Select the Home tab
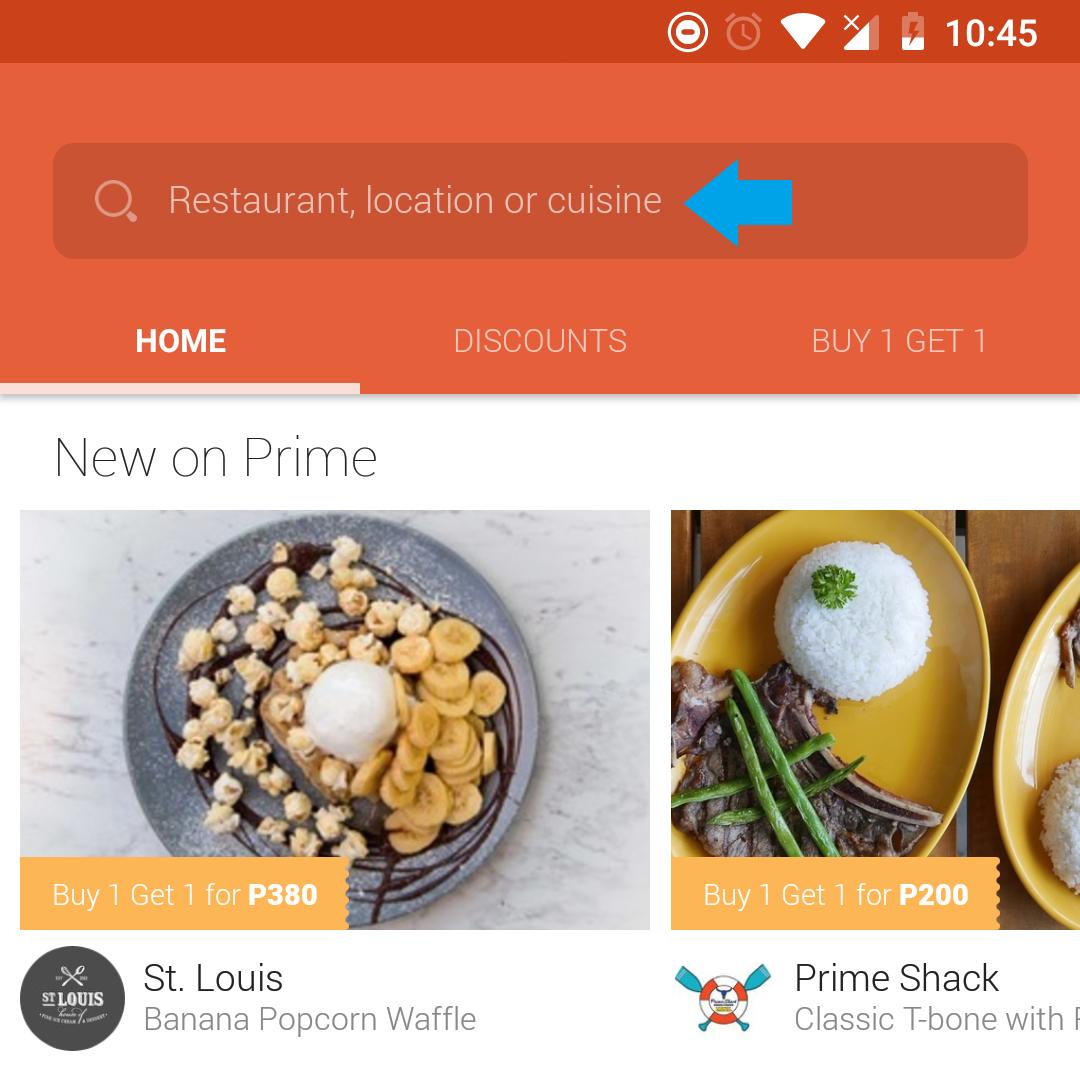 (181, 341)
